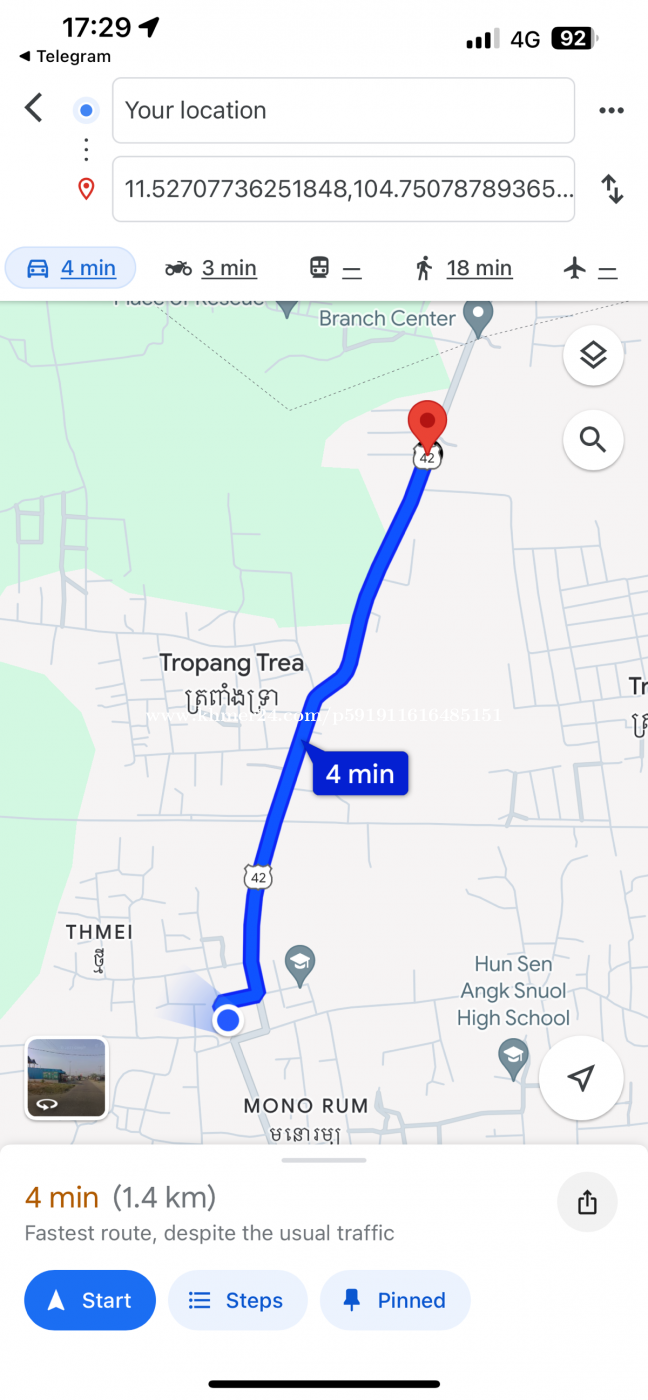Open the three-dot overflow menu
648x1400 pixels.
[x=611, y=110]
